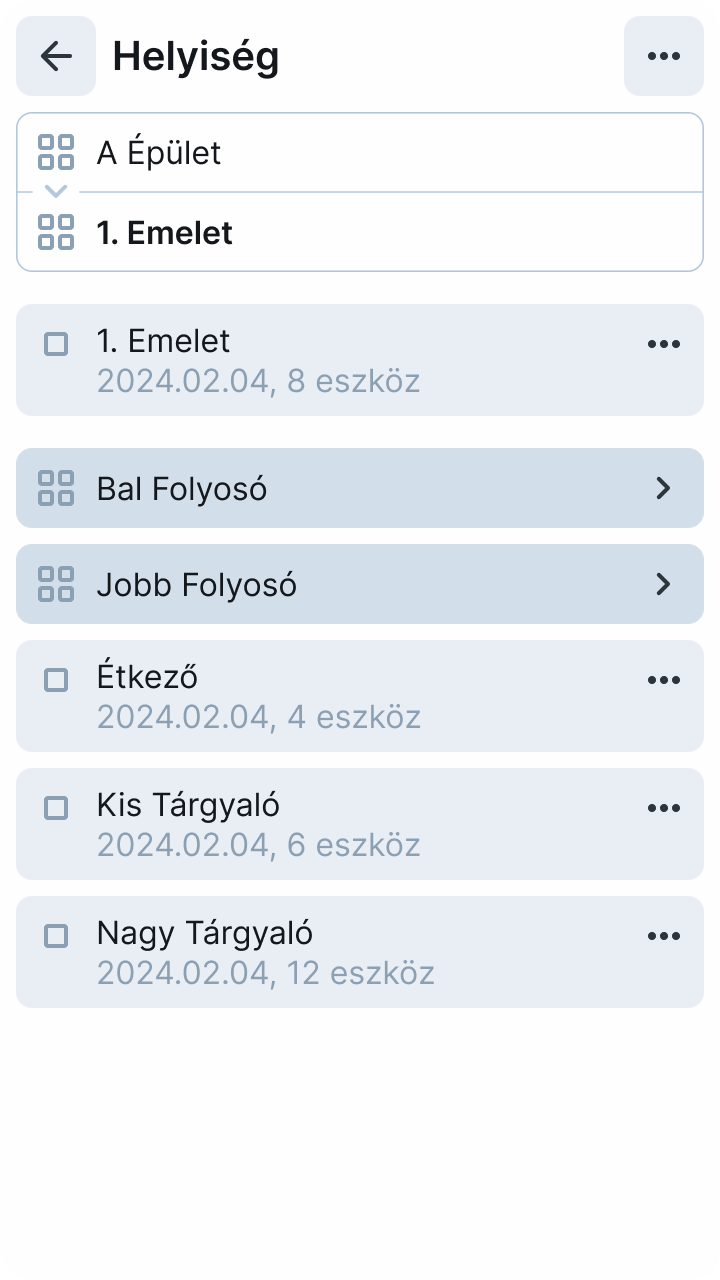Go back with the arrow button
The image size is (720, 1280).
click(x=56, y=56)
